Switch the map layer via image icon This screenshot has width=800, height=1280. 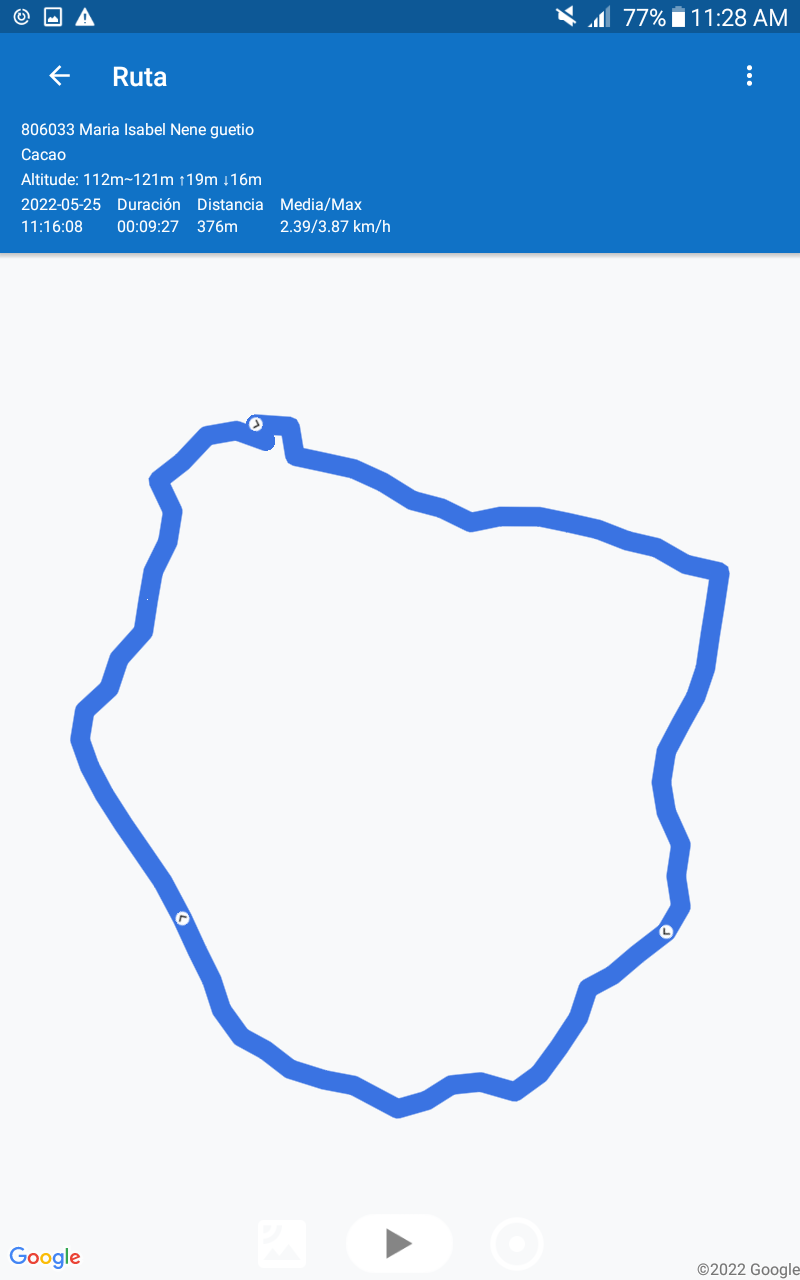click(x=282, y=1244)
